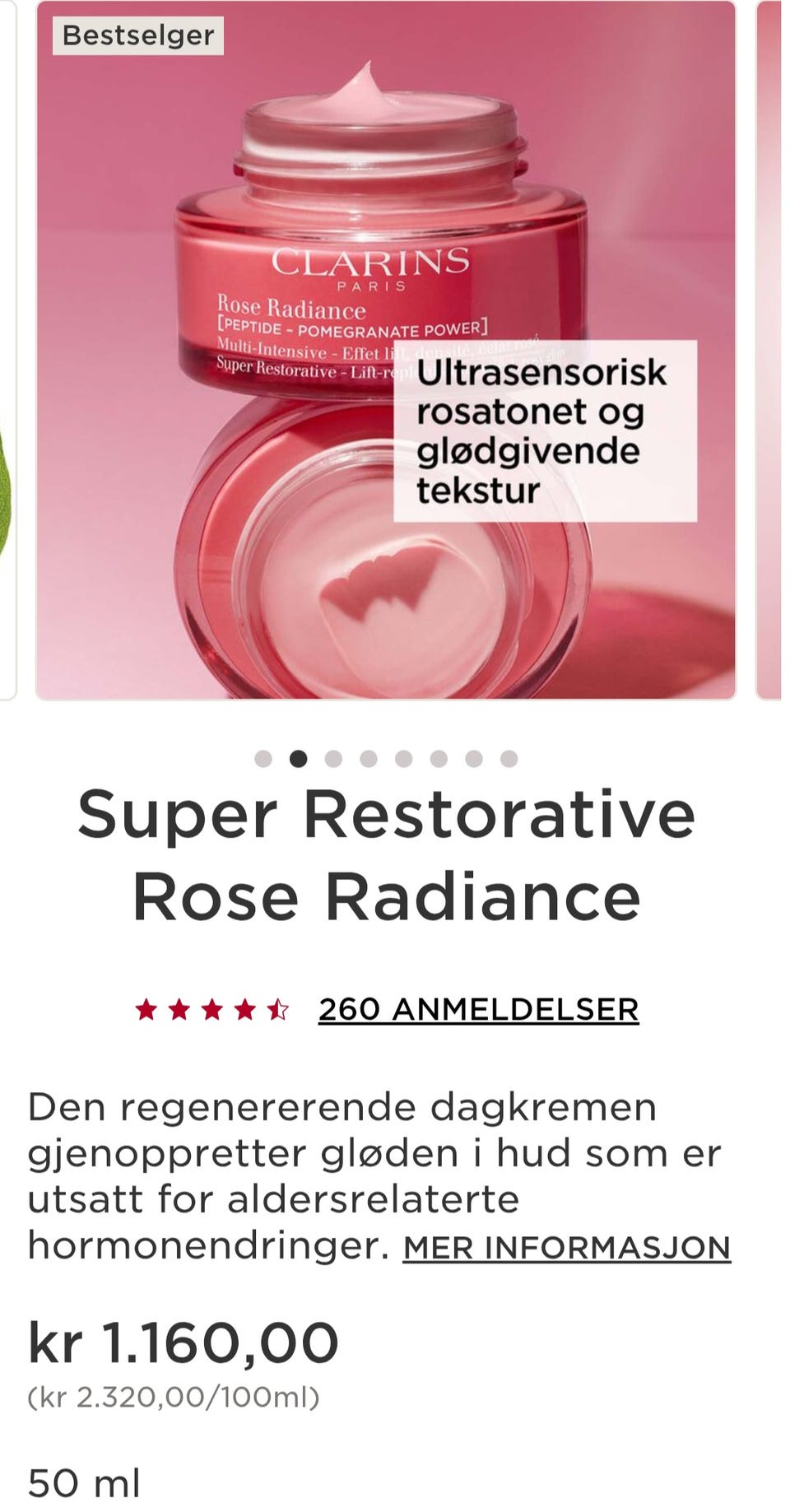Open the Clarins Rose Radiance product image
790x1512 pixels.
pyautogui.click(x=385, y=350)
